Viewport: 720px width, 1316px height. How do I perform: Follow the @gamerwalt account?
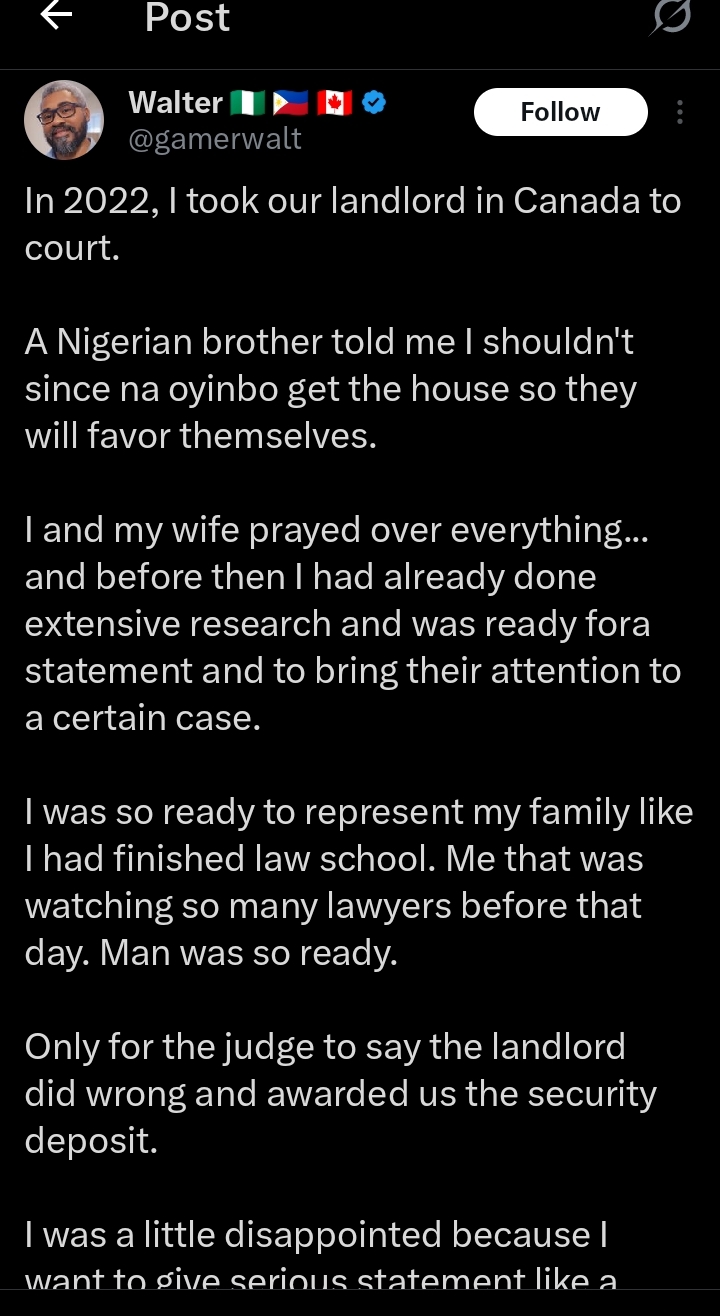pyautogui.click(x=560, y=112)
